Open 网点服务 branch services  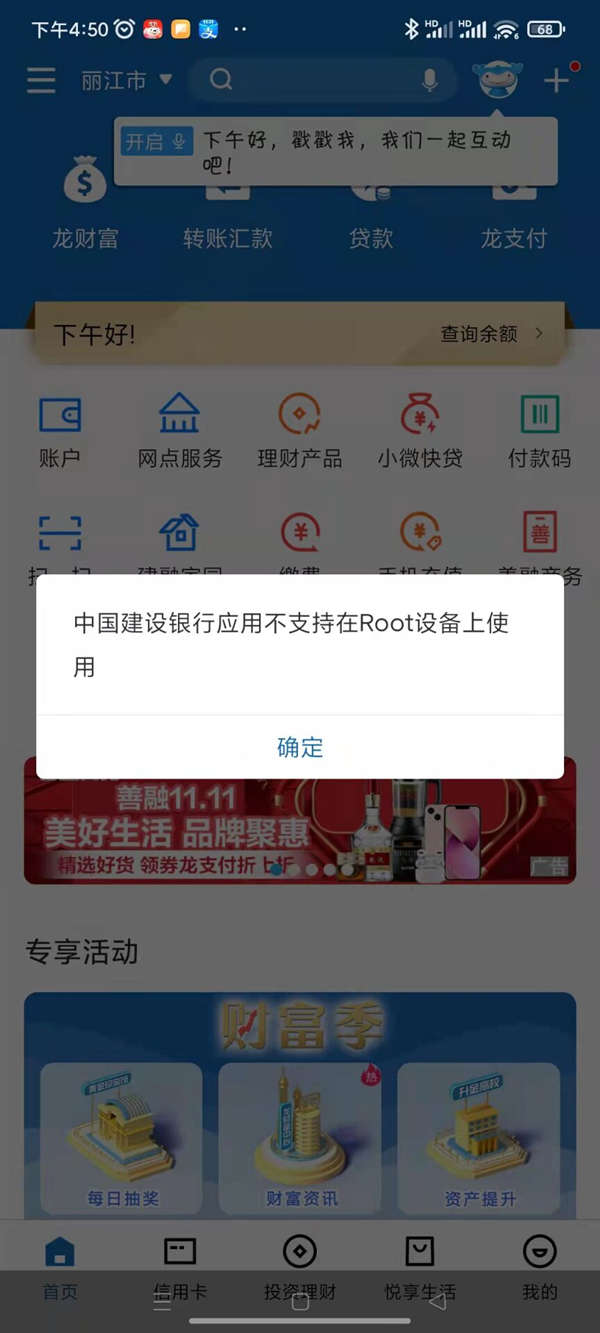(x=180, y=430)
